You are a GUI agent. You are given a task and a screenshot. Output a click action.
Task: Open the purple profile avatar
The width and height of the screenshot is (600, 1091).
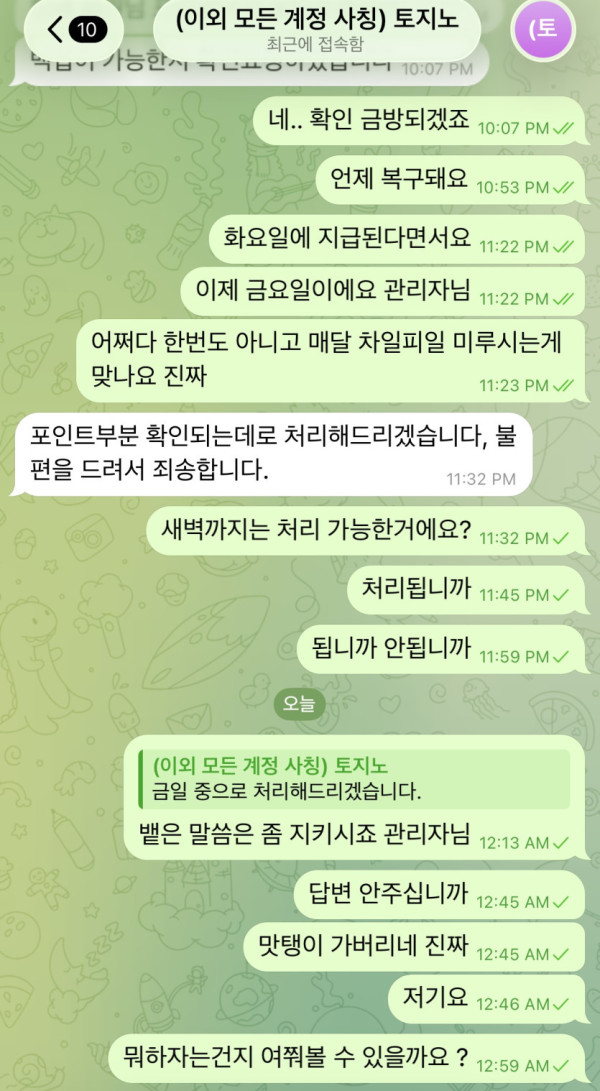(x=542, y=29)
